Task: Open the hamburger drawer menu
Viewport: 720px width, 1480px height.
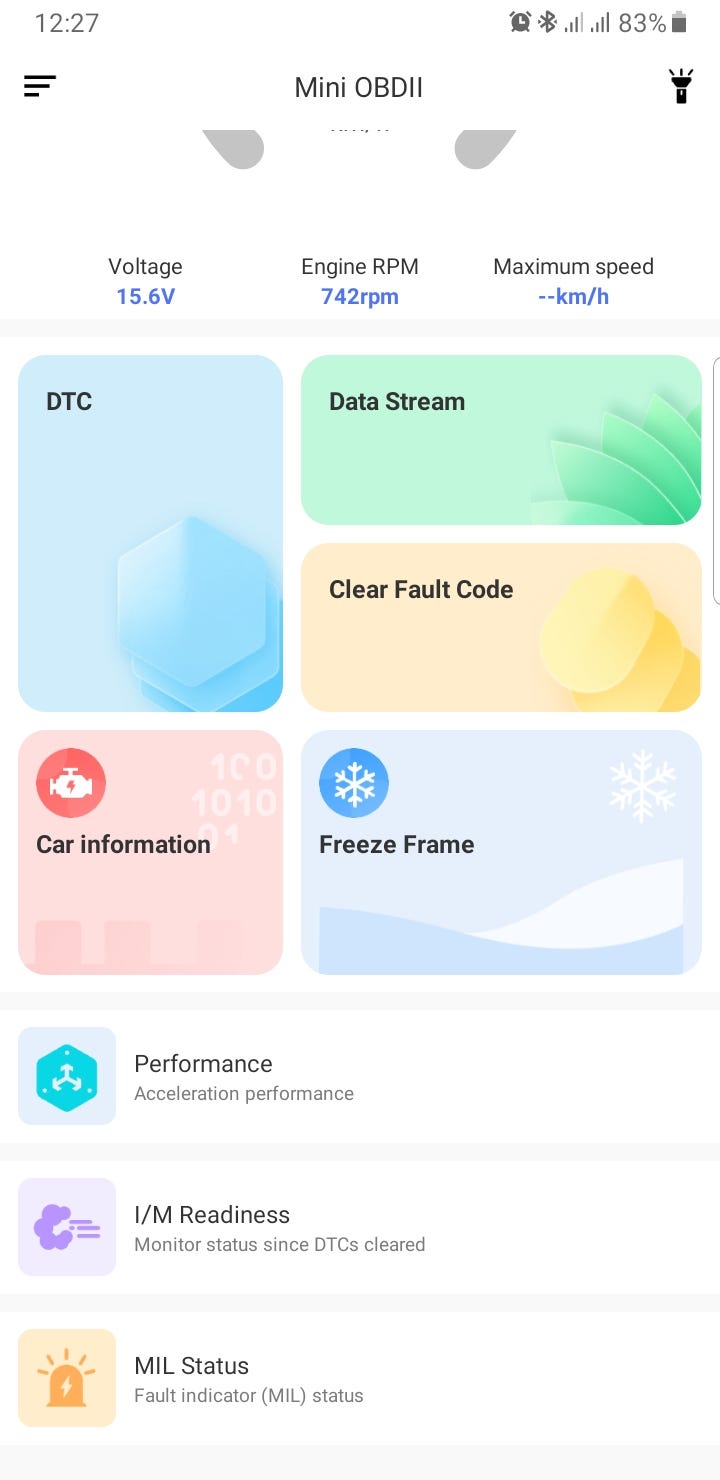Action: pos(40,87)
